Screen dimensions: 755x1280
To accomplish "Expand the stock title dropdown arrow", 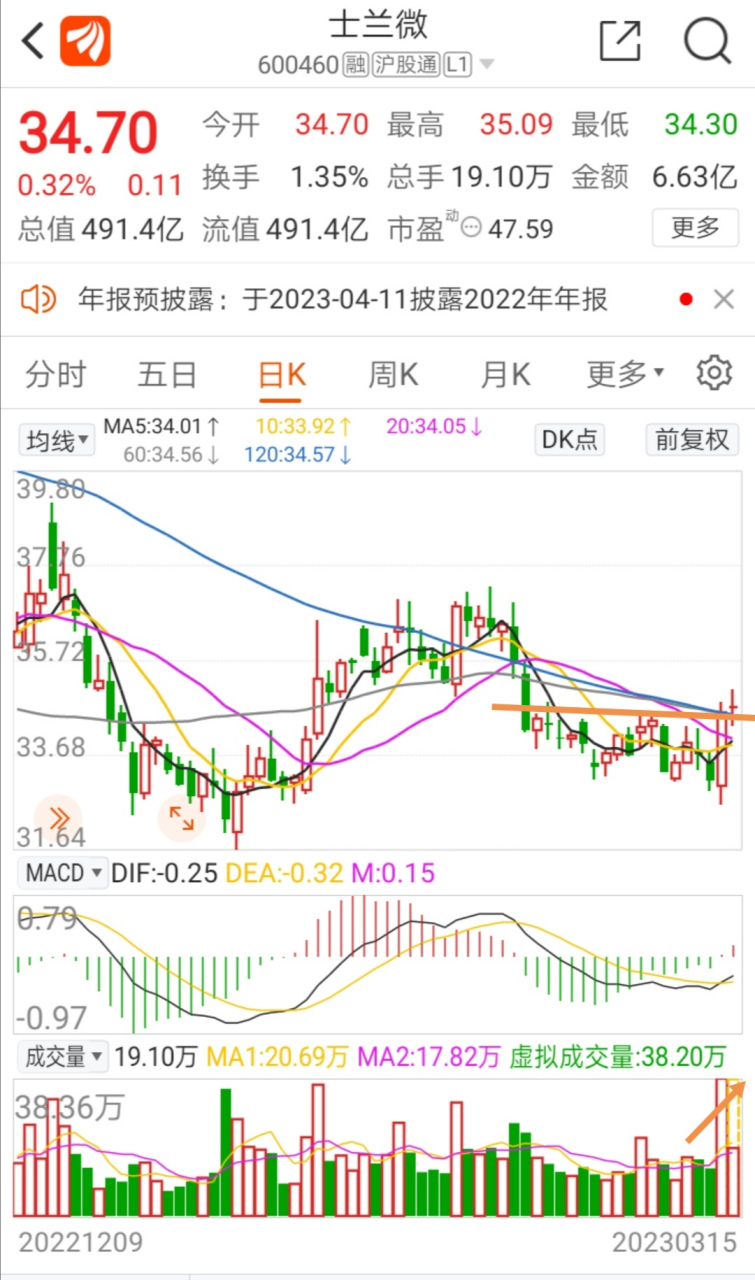I will click(487, 65).
